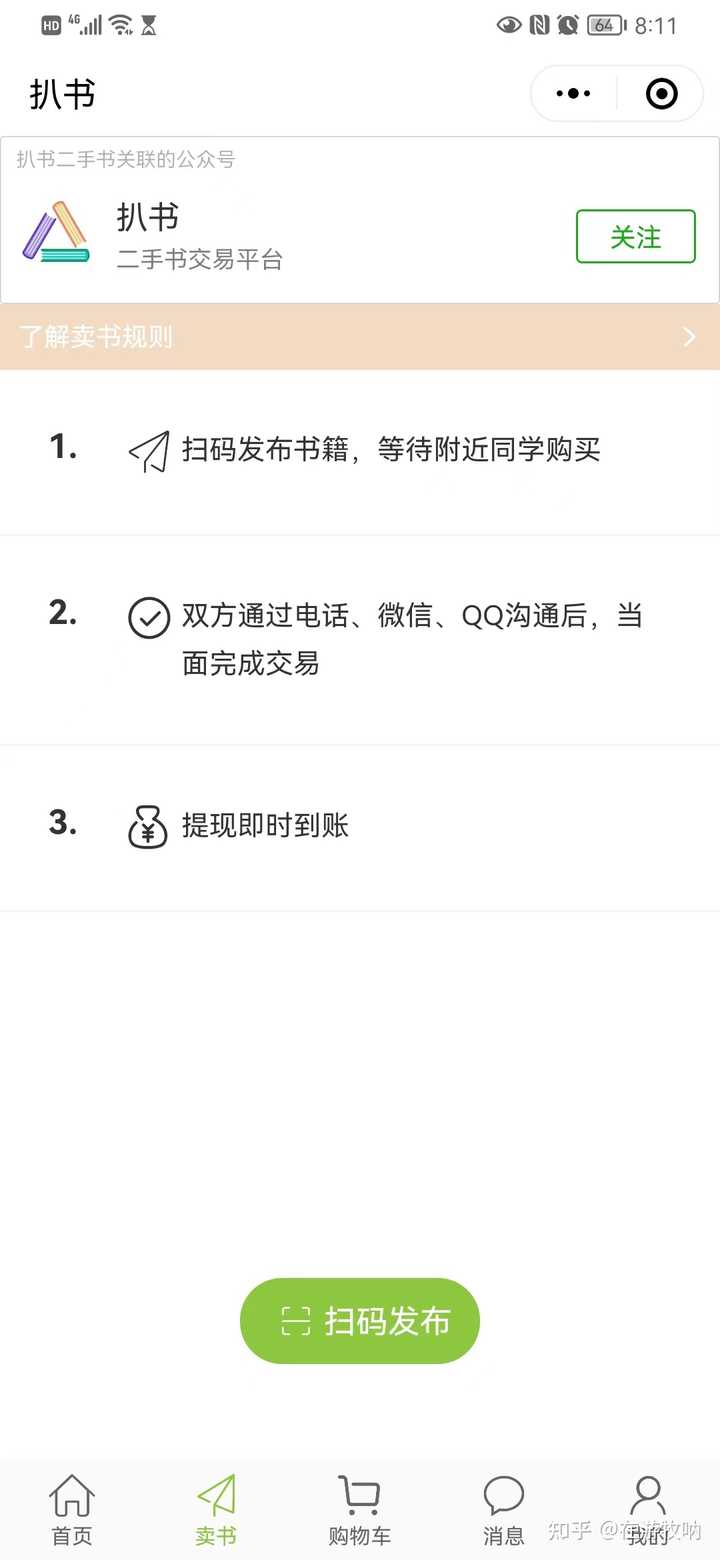Open the 购物车 tab
Screen dimensions: 720x1560
point(360,1510)
